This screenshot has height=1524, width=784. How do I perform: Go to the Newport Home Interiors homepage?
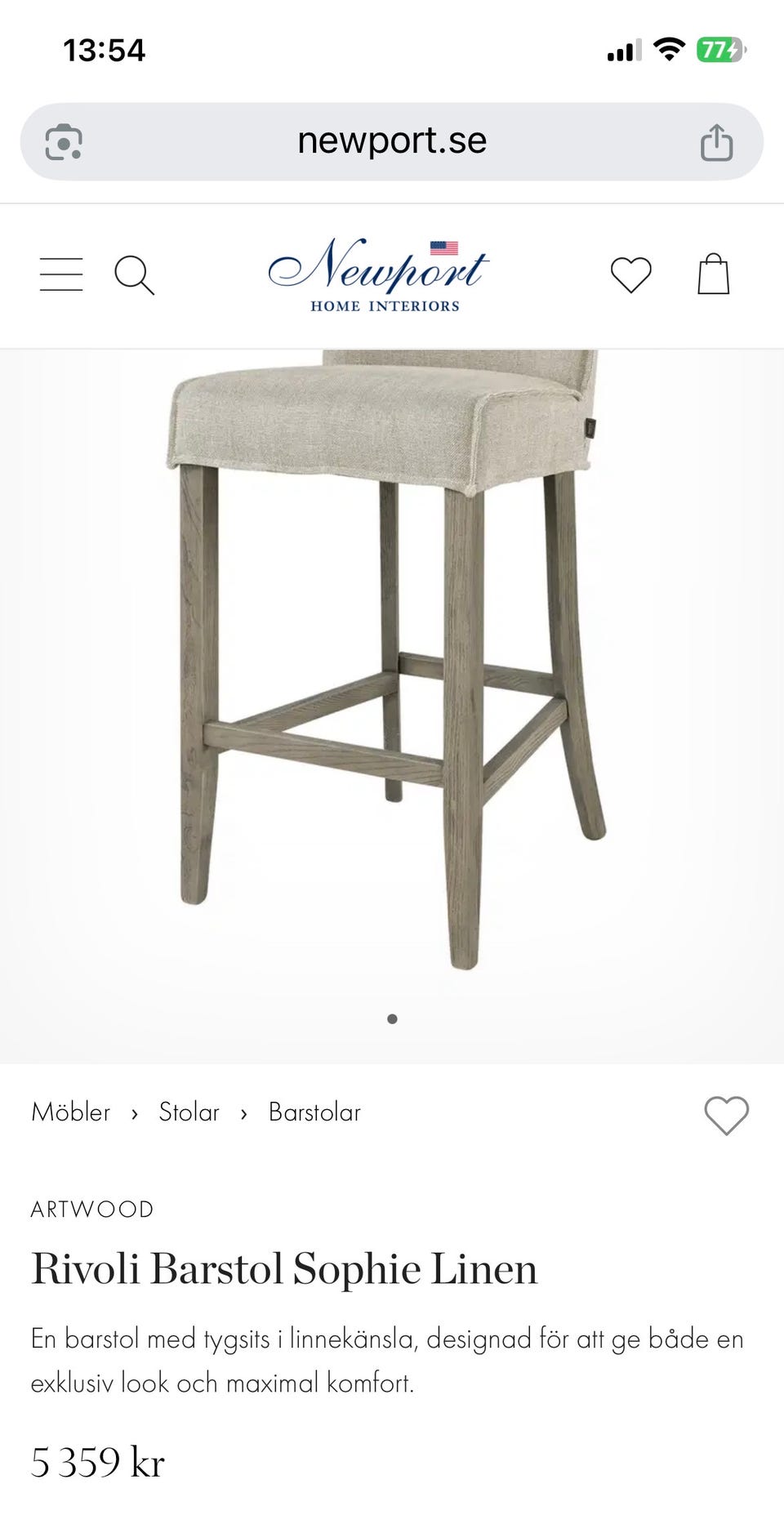(x=379, y=275)
